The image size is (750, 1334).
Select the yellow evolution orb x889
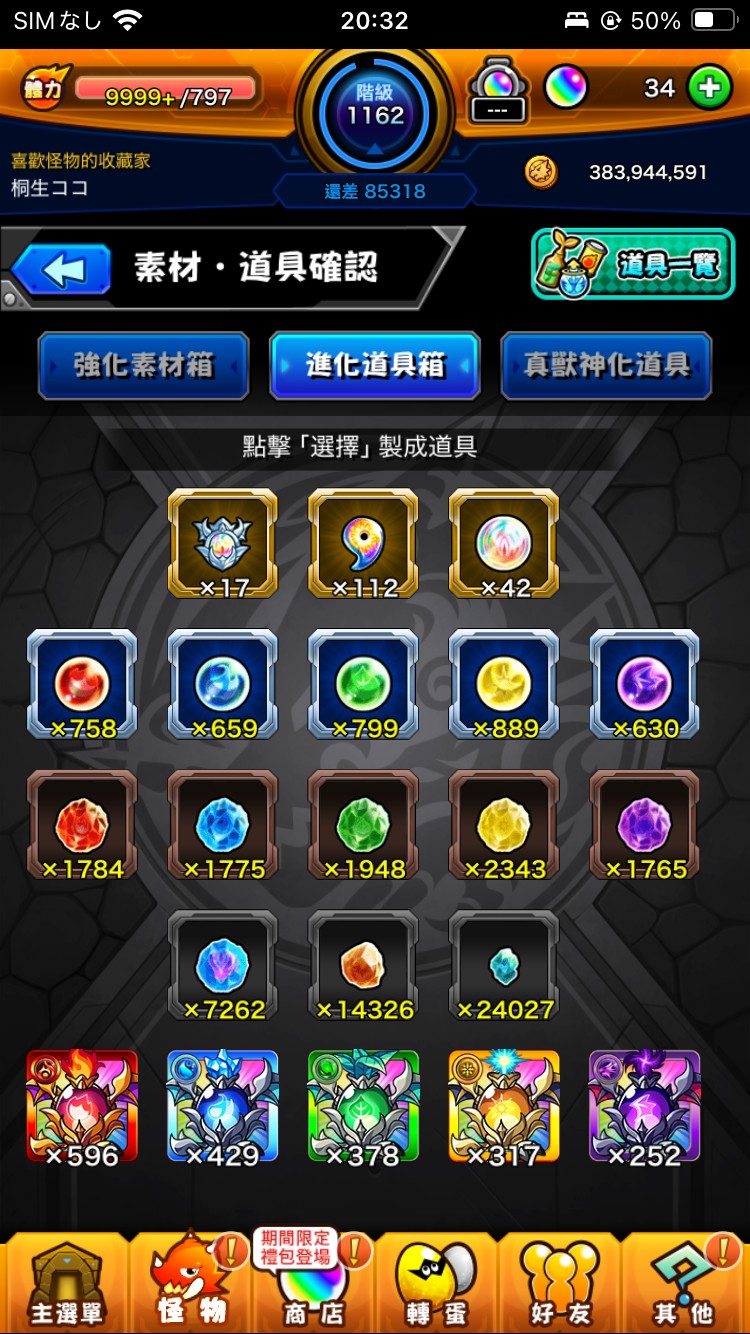pyautogui.click(x=503, y=685)
